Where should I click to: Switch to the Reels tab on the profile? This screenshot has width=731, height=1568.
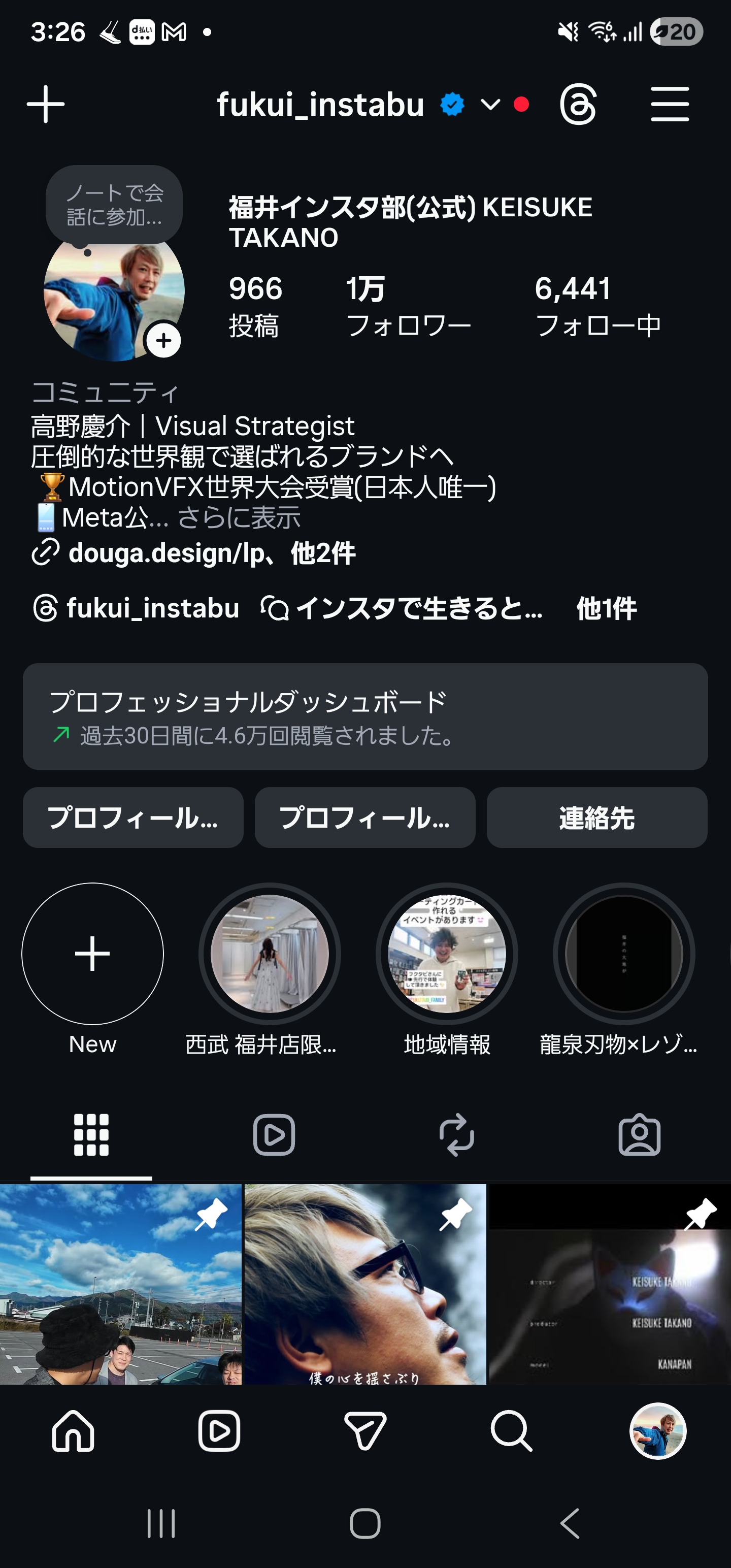(274, 1135)
